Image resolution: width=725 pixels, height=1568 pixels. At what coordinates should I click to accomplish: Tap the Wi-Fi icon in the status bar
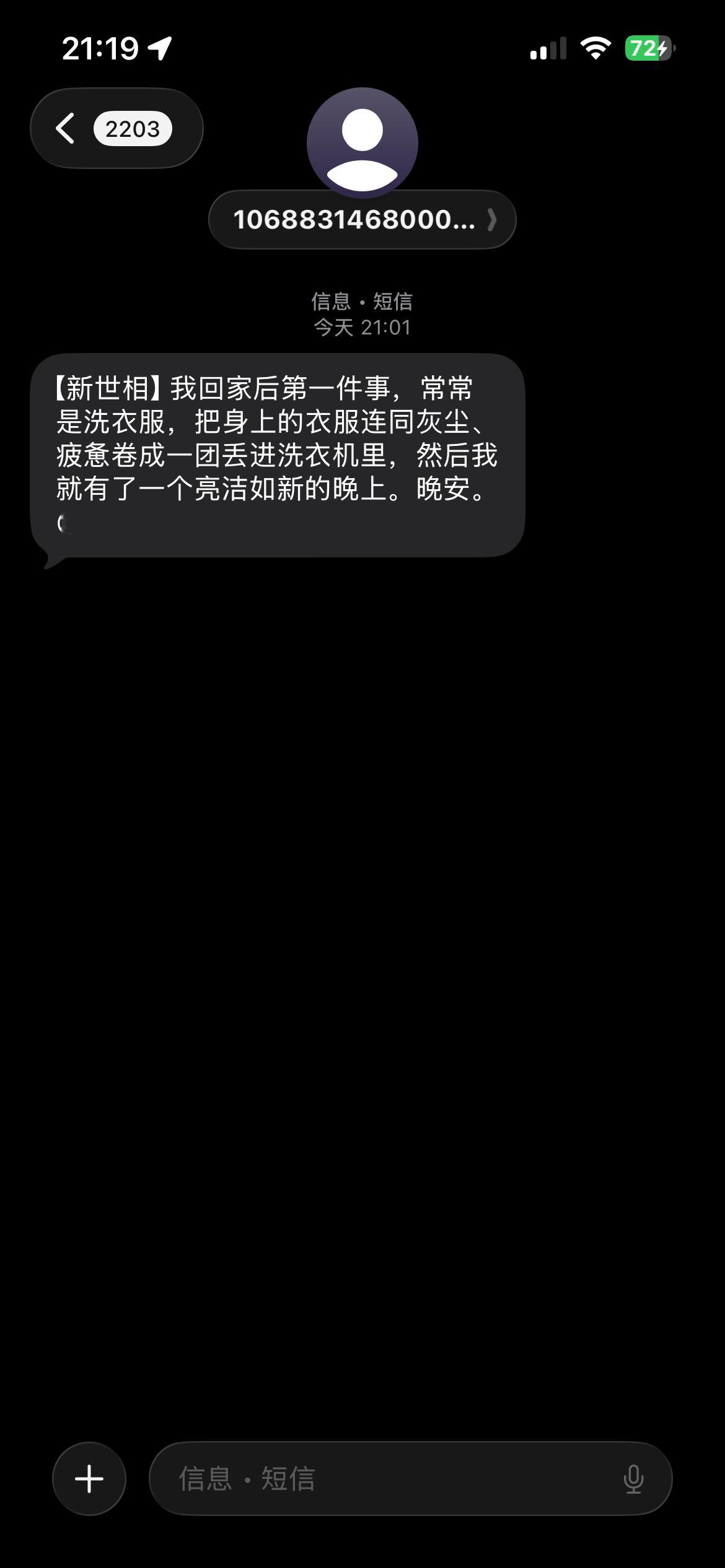point(595,48)
